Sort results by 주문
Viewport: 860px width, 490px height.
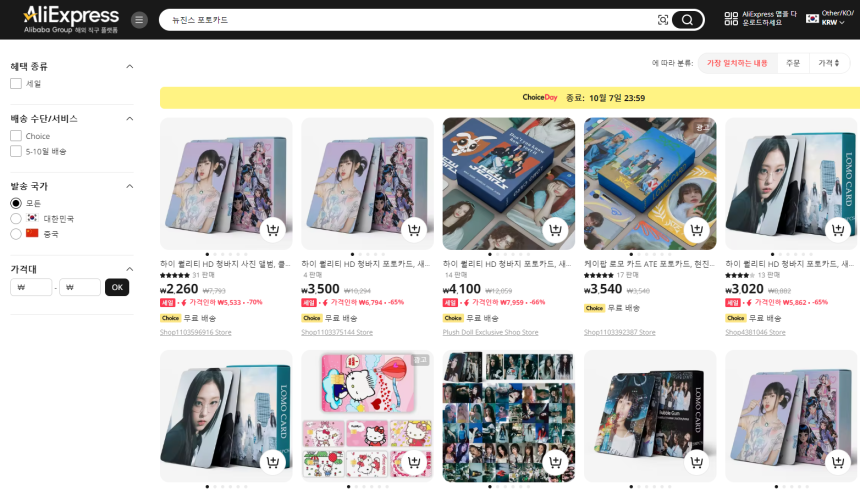tap(793, 63)
